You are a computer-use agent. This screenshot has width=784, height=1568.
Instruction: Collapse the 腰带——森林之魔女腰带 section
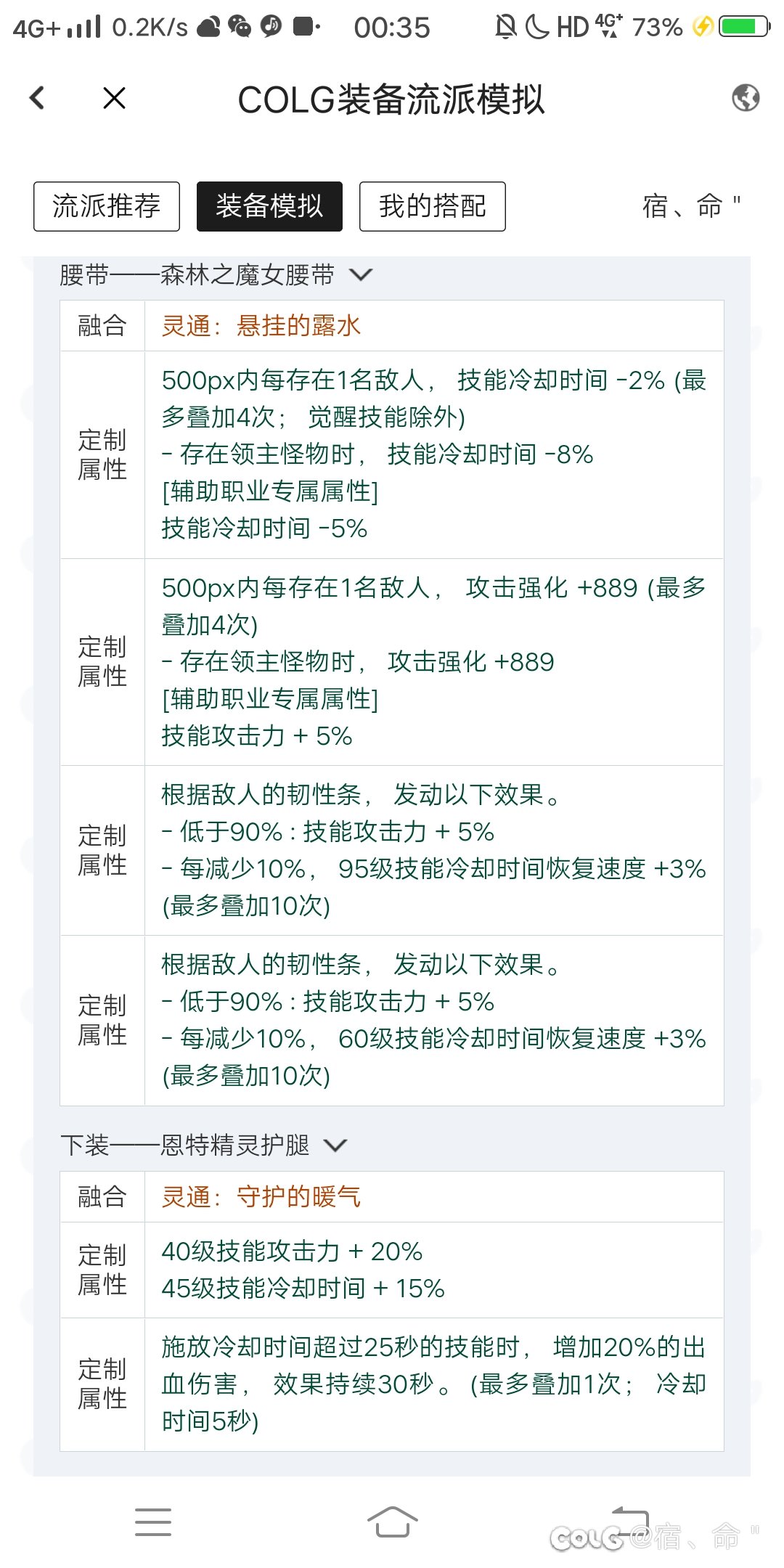pos(361,275)
